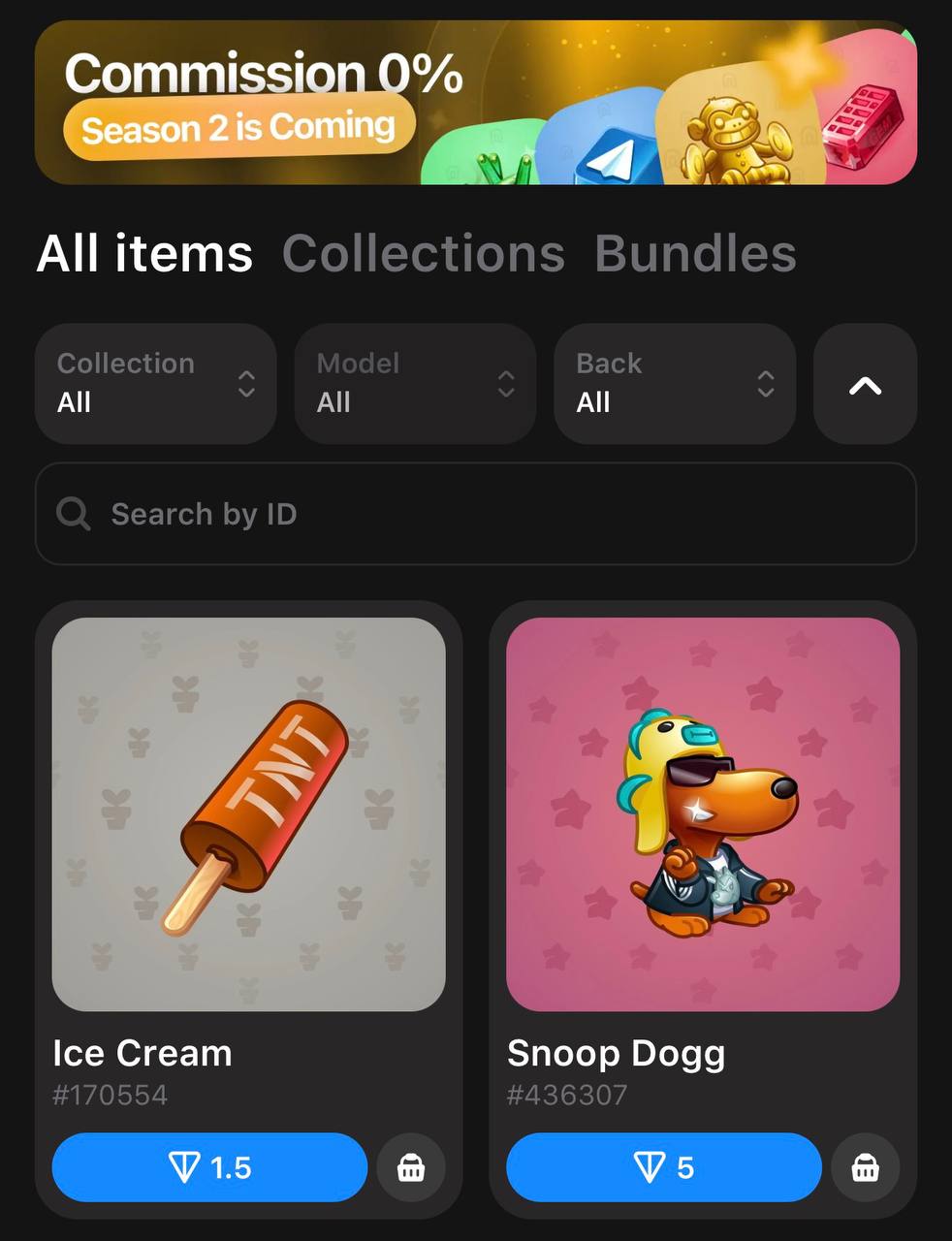Open the Collection filter dropdown

pos(155,384)
